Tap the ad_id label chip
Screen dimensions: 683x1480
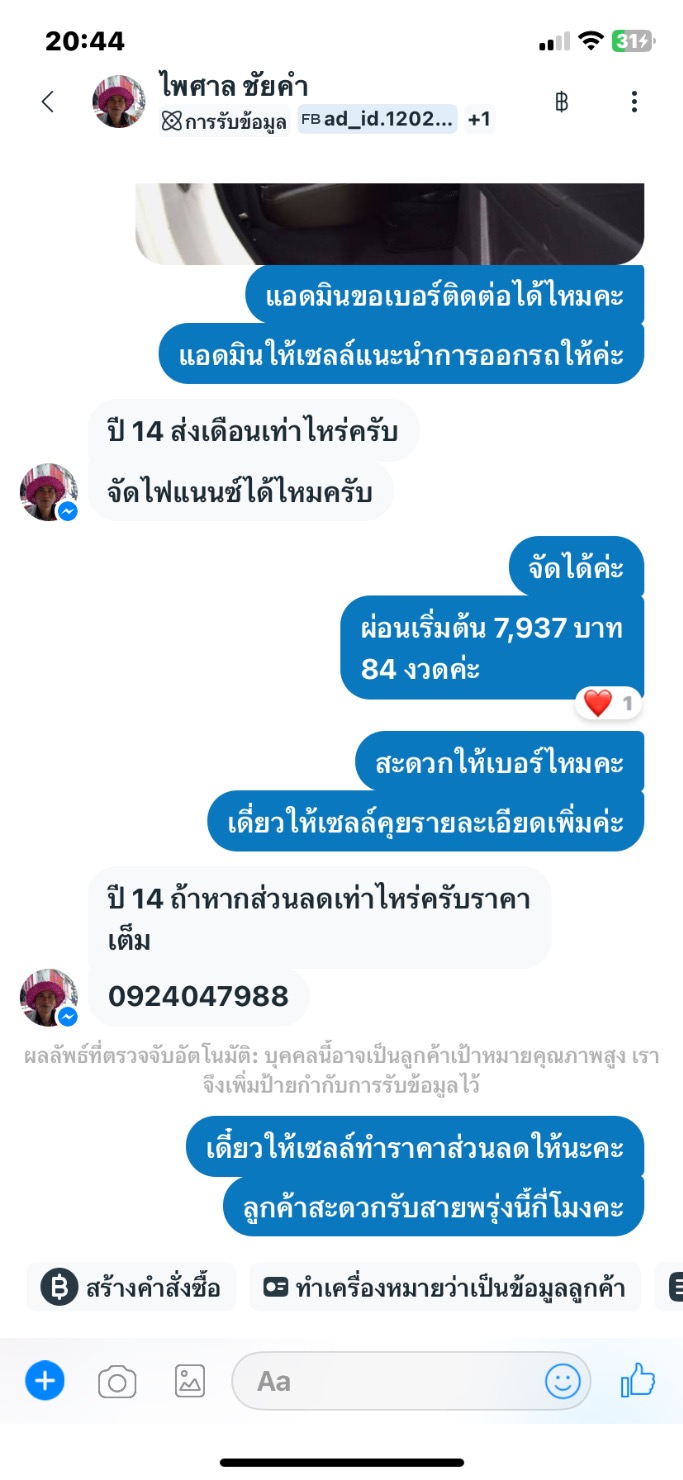[378, 119]
